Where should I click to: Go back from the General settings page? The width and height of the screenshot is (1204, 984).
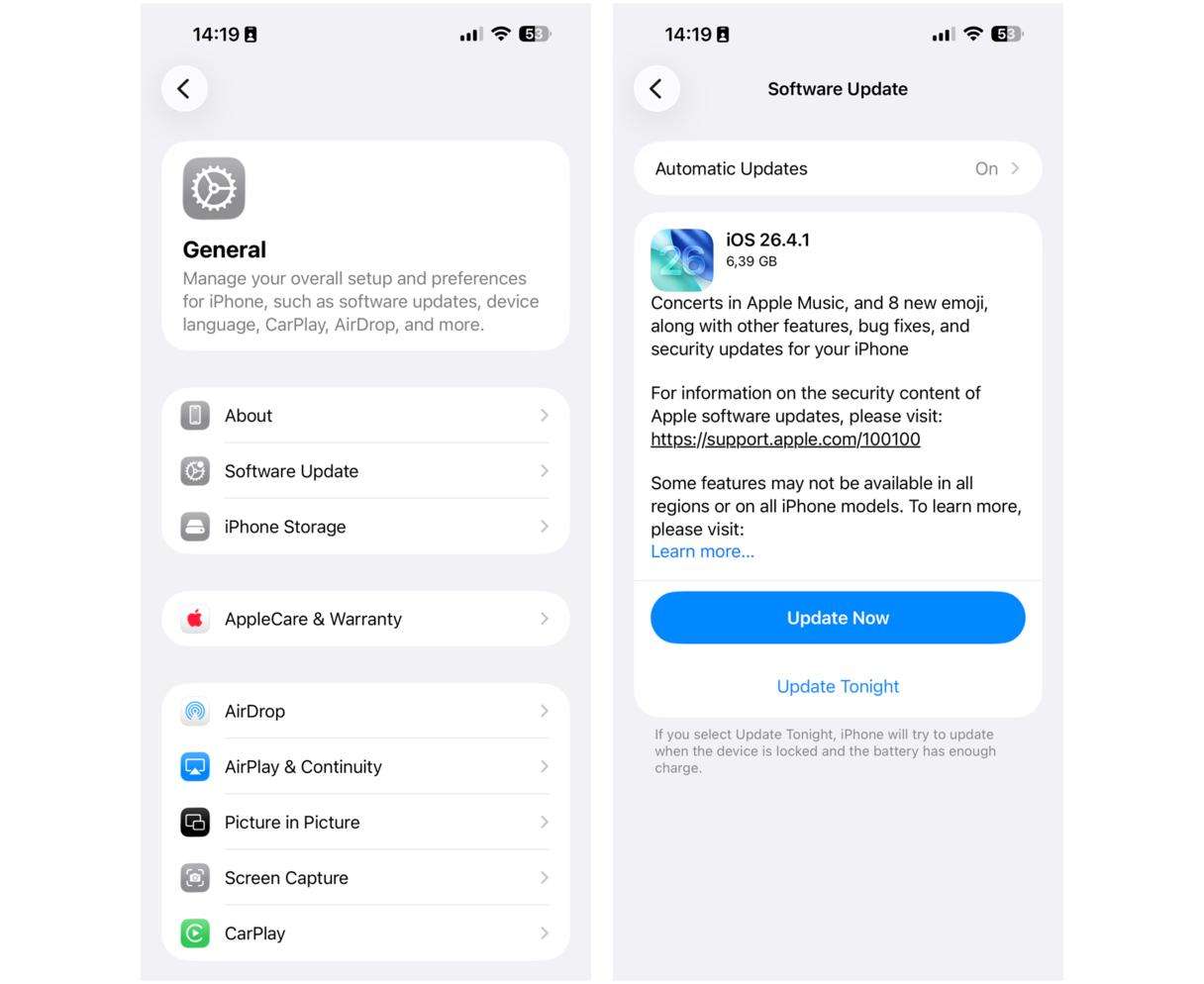184,89
